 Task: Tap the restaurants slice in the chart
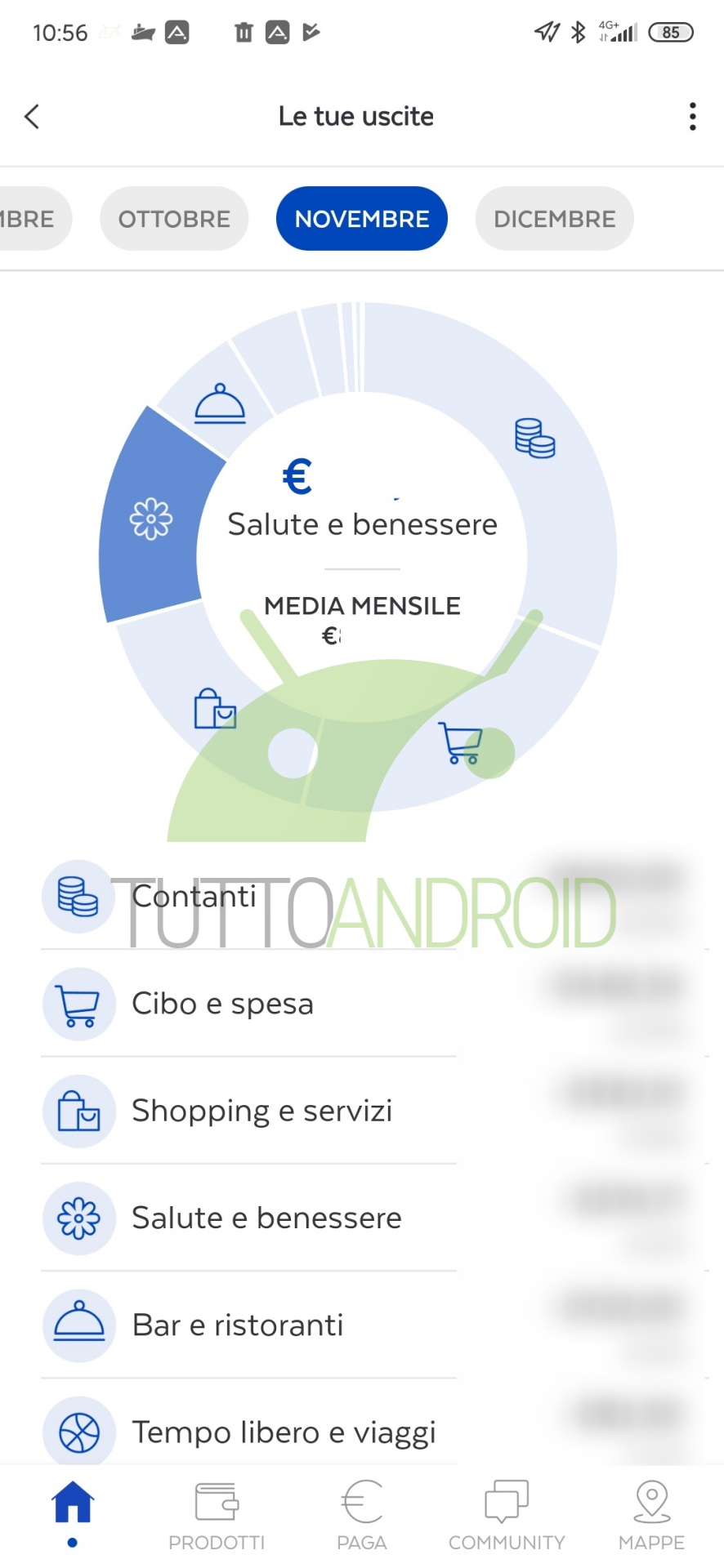click(x=219, y=404)
